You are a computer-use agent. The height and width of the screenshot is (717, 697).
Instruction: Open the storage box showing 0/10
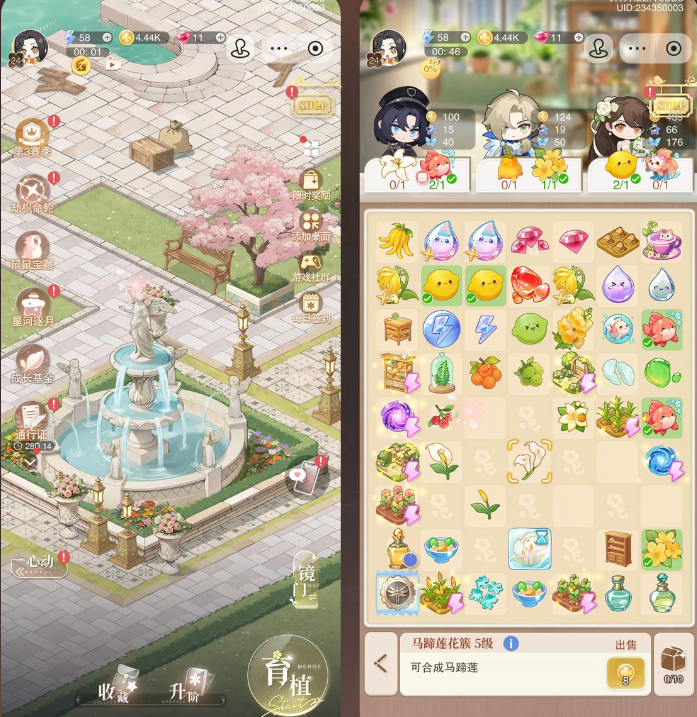674,664
